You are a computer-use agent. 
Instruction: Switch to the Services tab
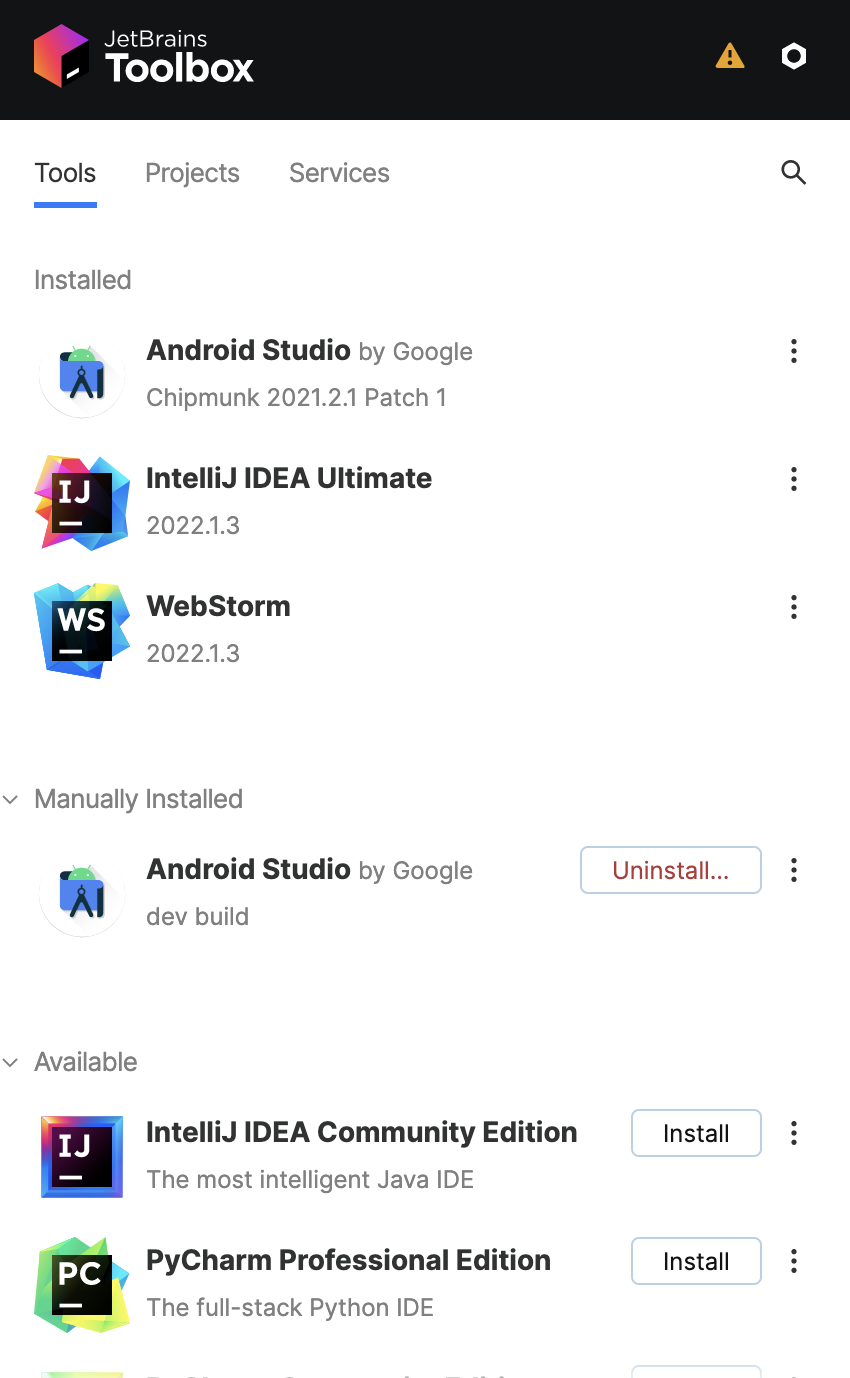[x=339, y=173]
